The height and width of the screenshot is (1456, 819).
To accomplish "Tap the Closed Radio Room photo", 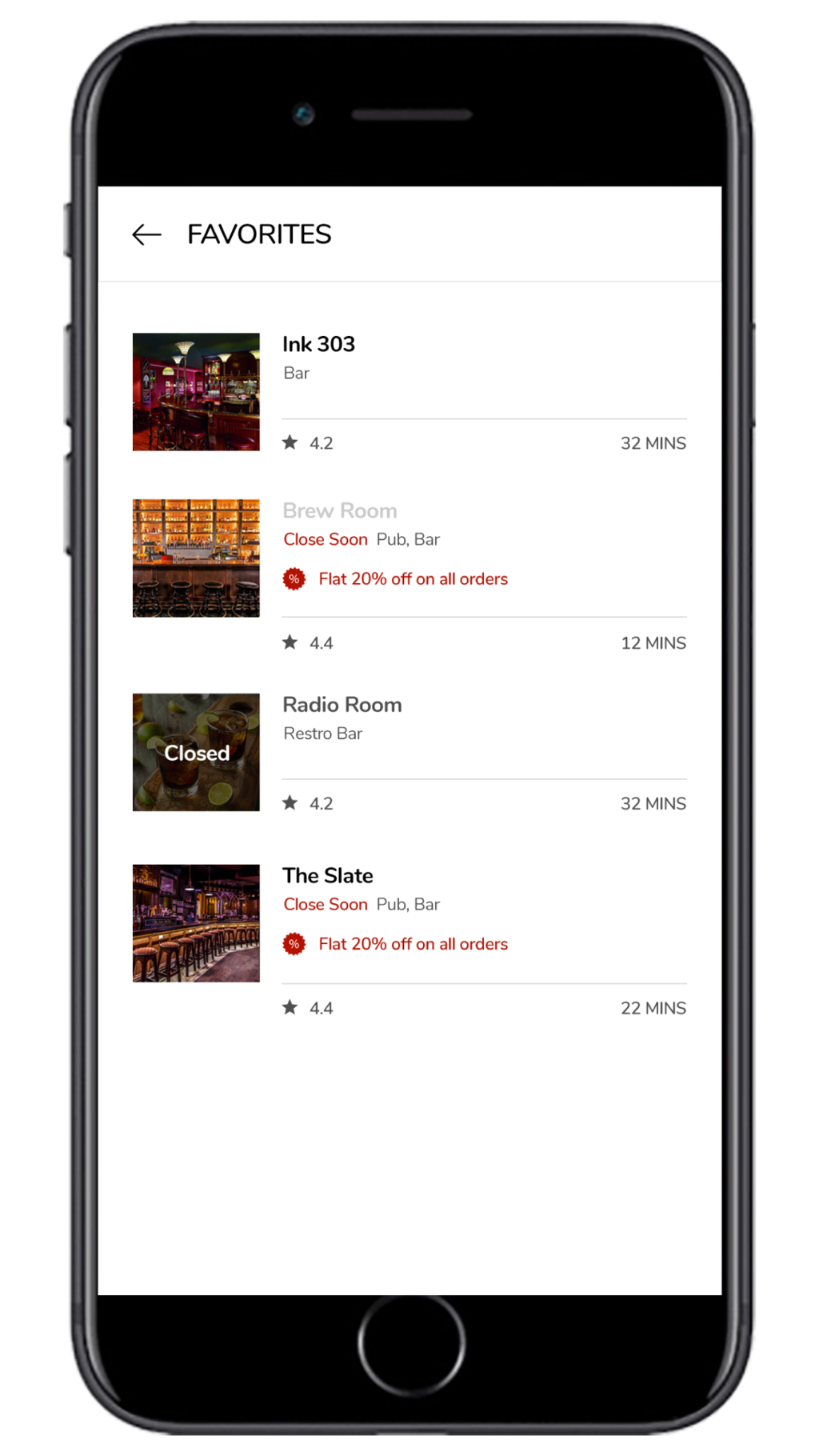I will pyautogui.click(x=196, y=752).
